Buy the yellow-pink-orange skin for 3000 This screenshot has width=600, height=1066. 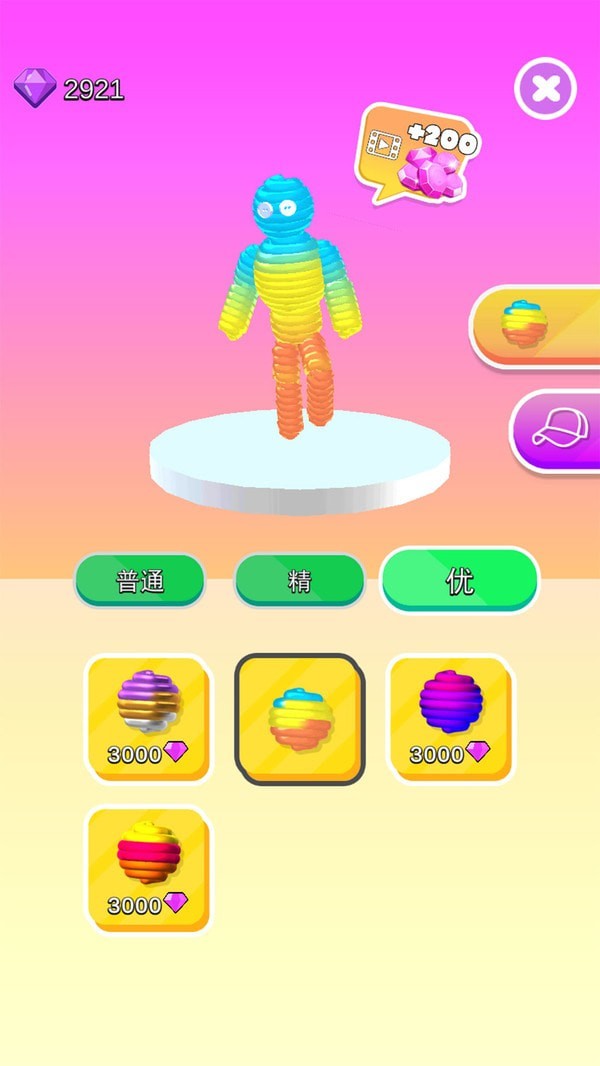149,869
